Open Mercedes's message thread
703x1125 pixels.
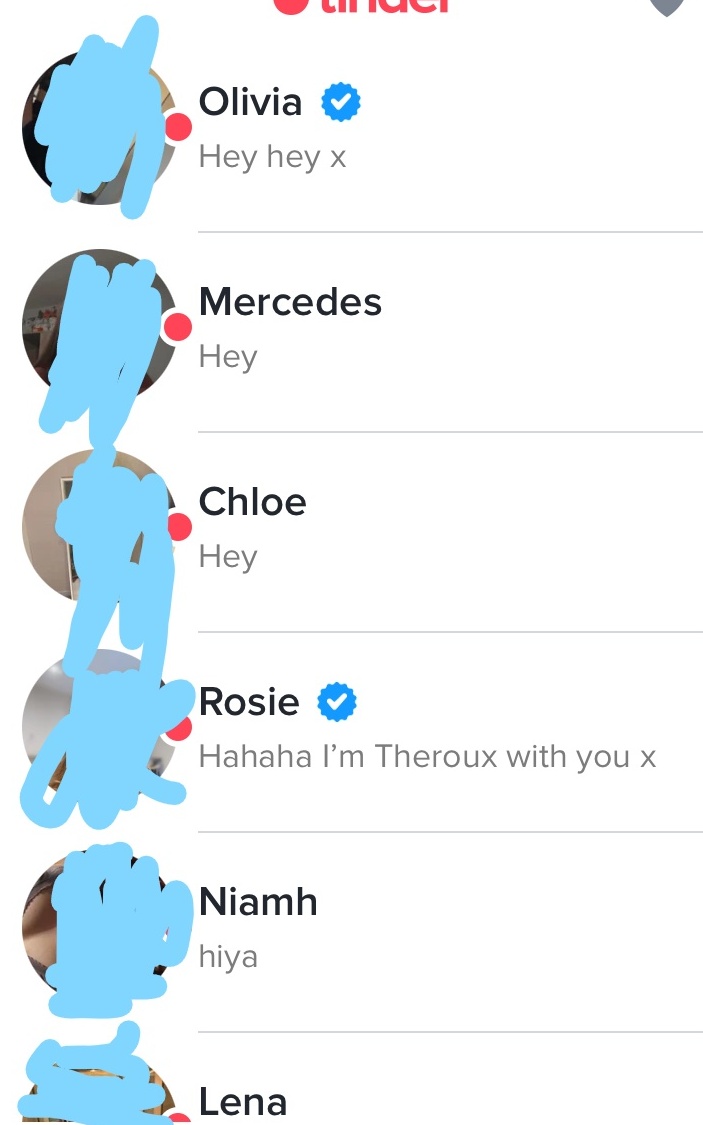pyautogui.click(x=352, y=332)
